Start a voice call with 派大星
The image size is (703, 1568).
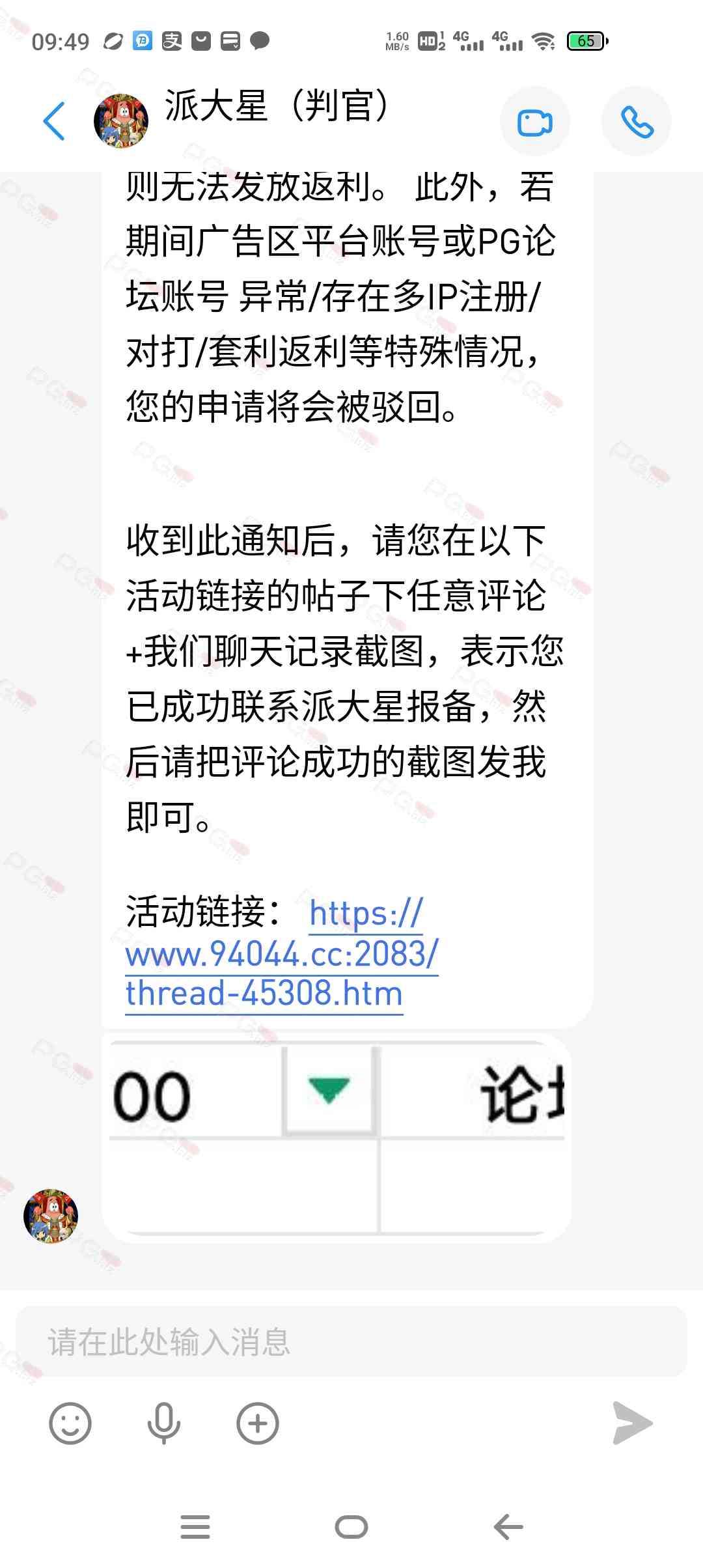point(636,122)
